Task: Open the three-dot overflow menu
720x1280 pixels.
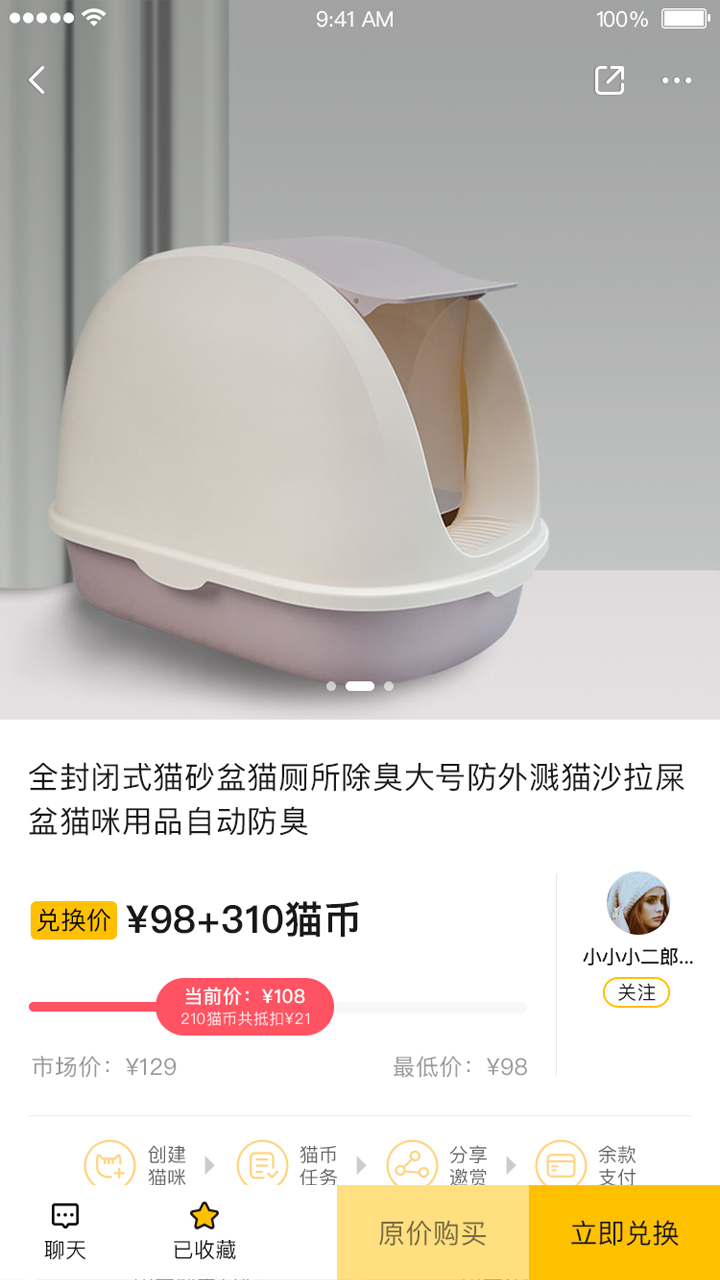Action: tap(677, 81)
